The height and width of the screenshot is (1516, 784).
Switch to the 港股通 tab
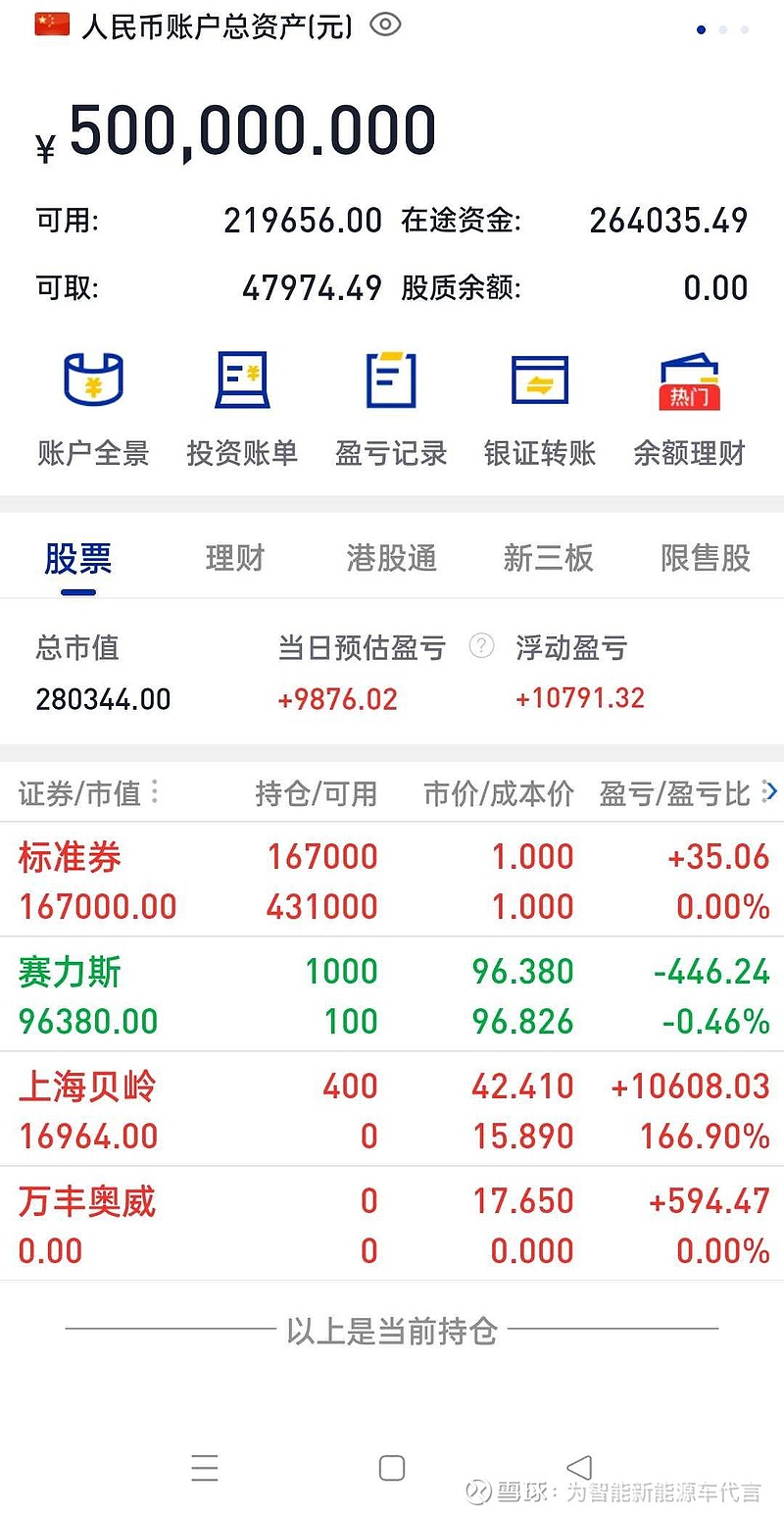coord(390,557)
